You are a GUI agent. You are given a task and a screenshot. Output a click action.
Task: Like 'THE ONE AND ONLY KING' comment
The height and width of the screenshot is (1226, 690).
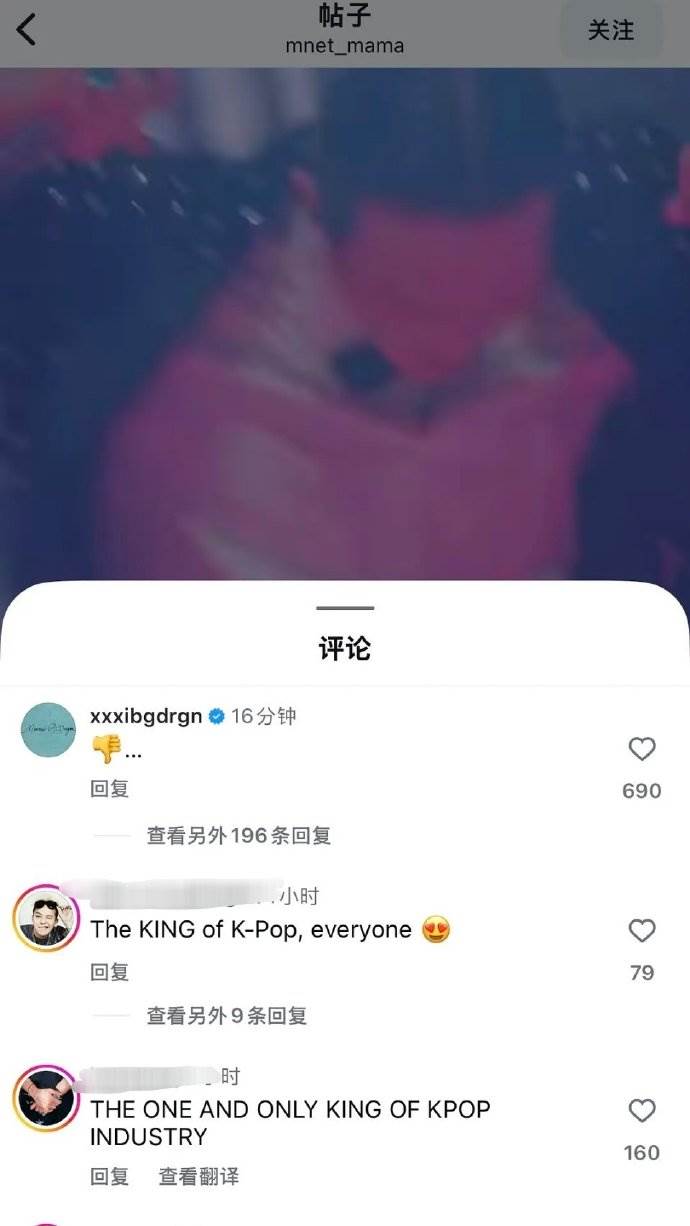(x=641, y=1111)
